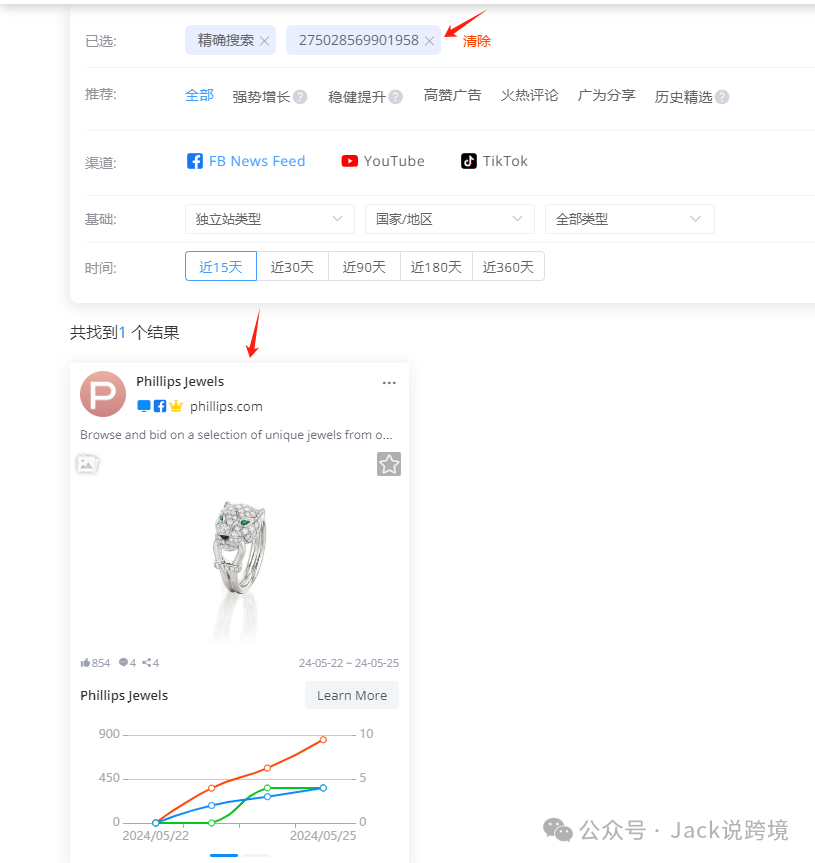Expand the 全部类型 dropdown

point(629,219)
